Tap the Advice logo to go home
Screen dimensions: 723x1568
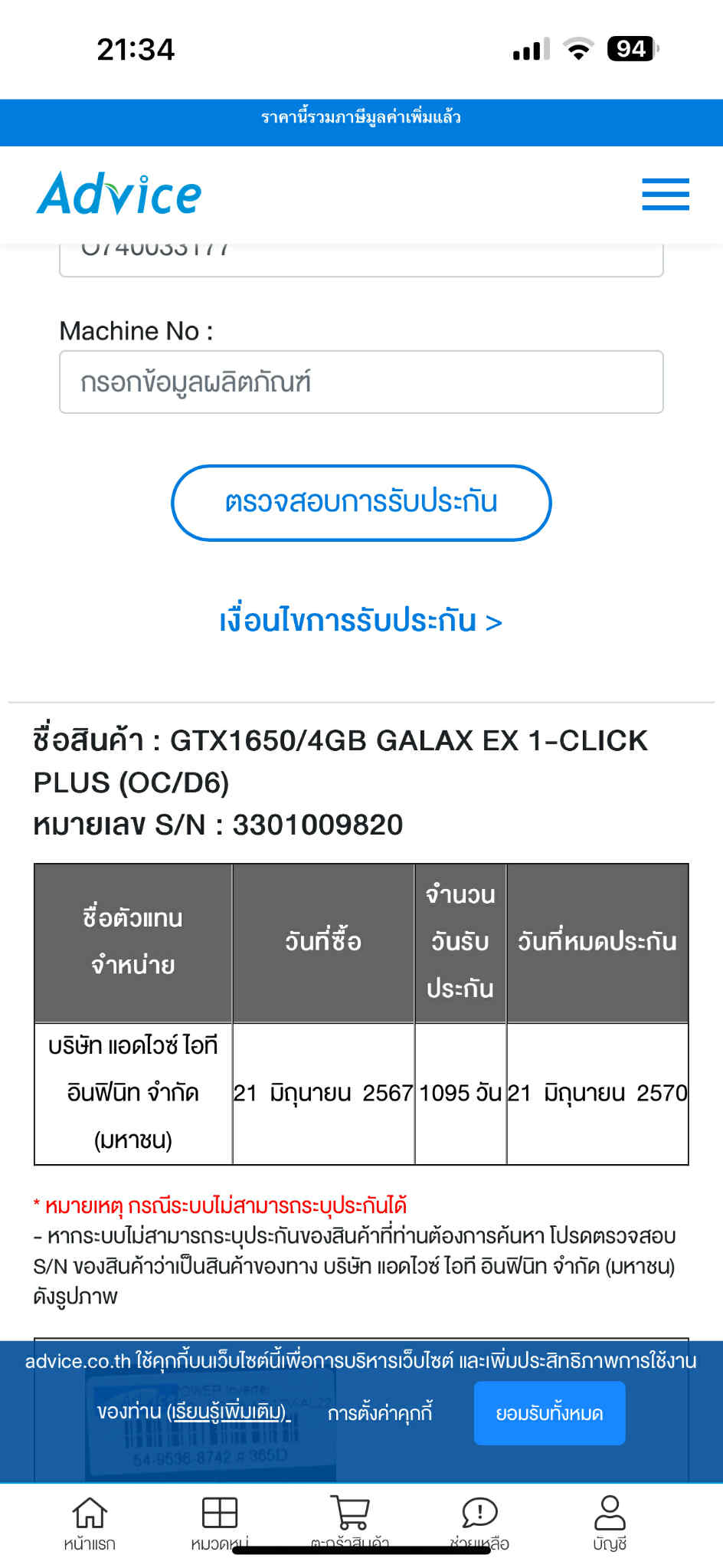pyautogui.click(x=119, y=193)
